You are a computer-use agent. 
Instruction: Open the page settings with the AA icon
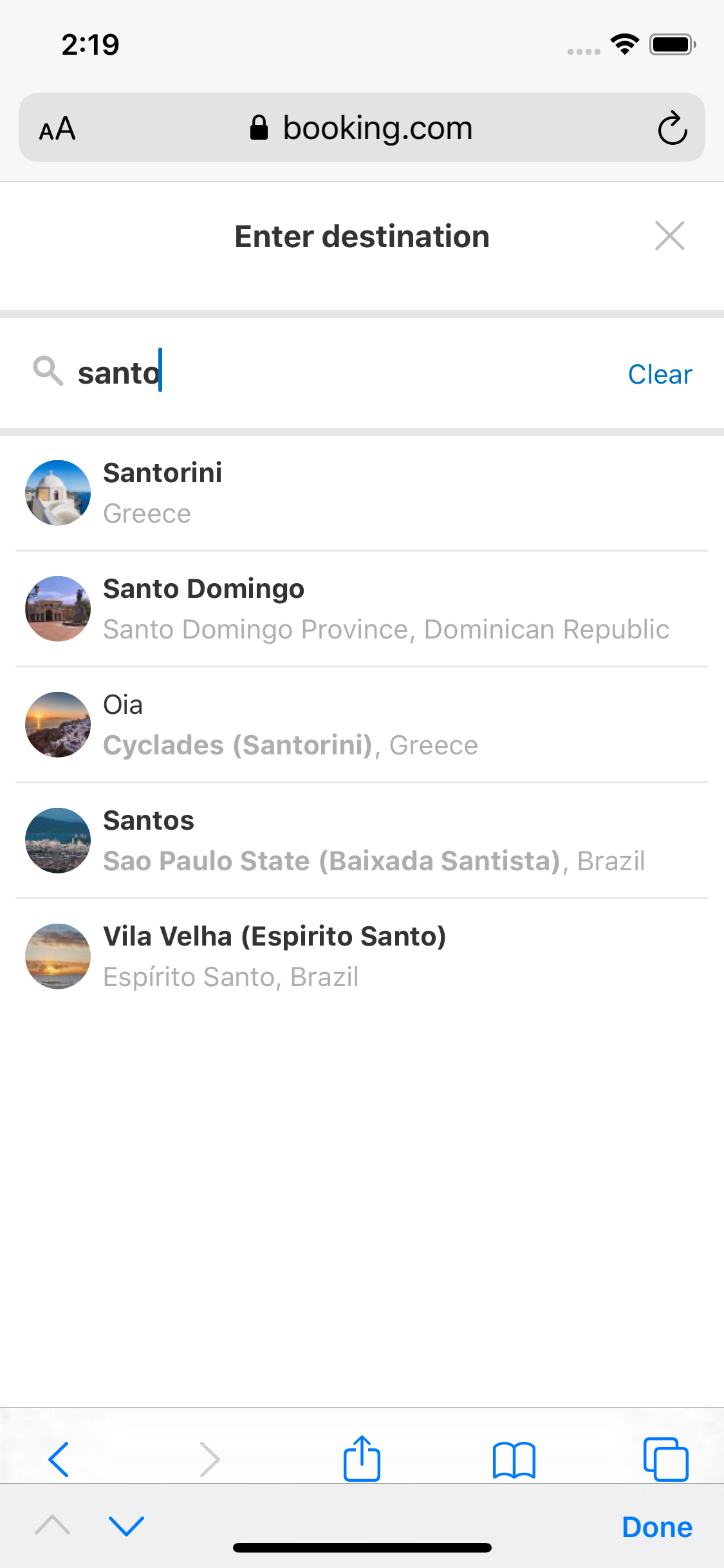pos(57,127)
